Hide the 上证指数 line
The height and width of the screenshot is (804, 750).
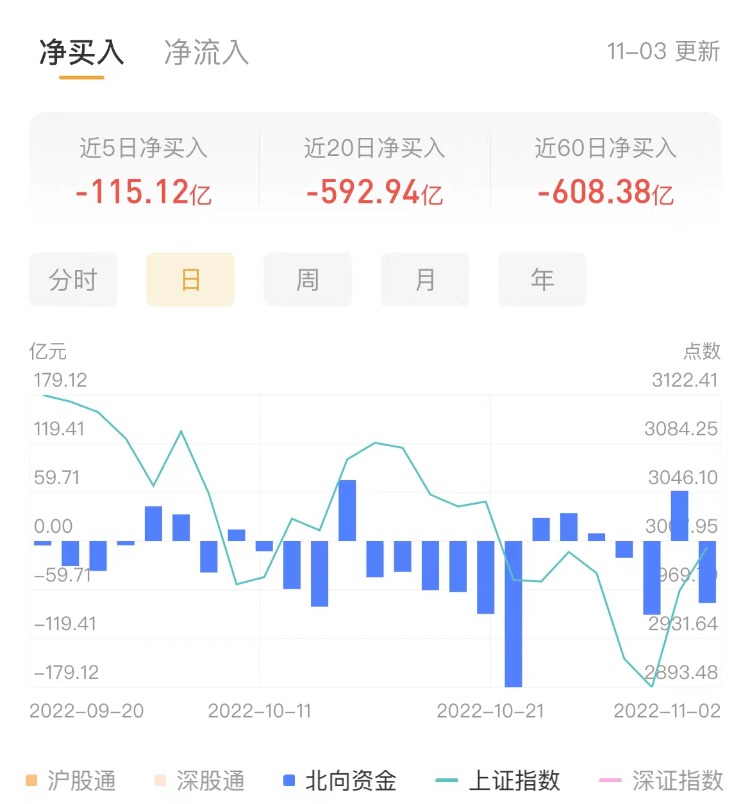point(499,780)
